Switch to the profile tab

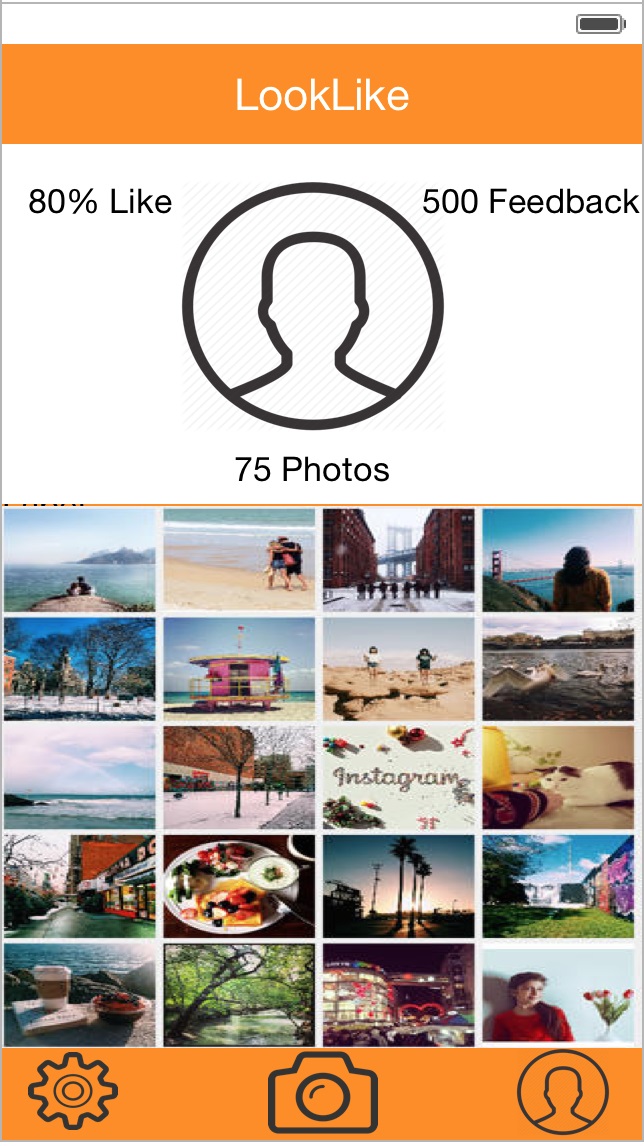[x=562, y=1092]
